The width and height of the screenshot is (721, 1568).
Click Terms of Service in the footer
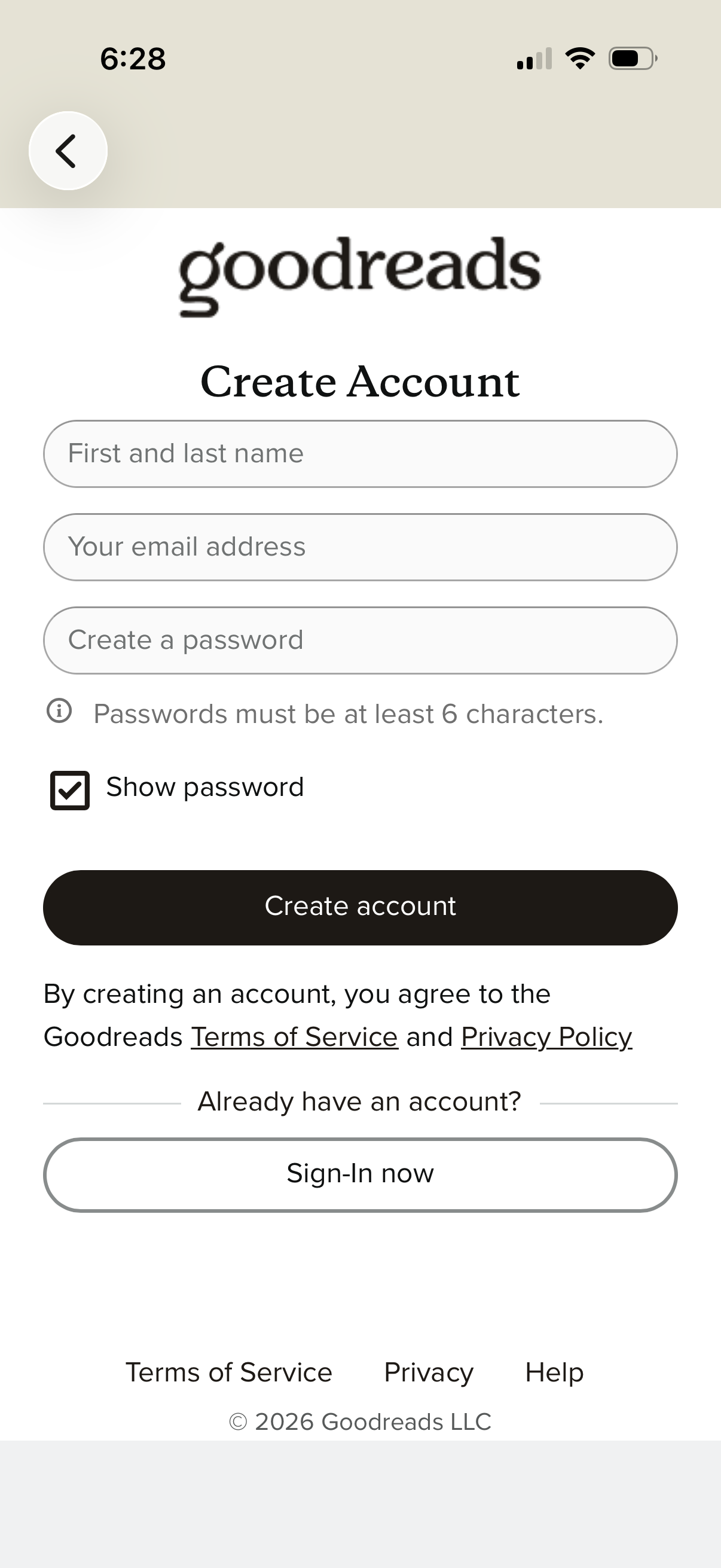tap(229, 1372)
